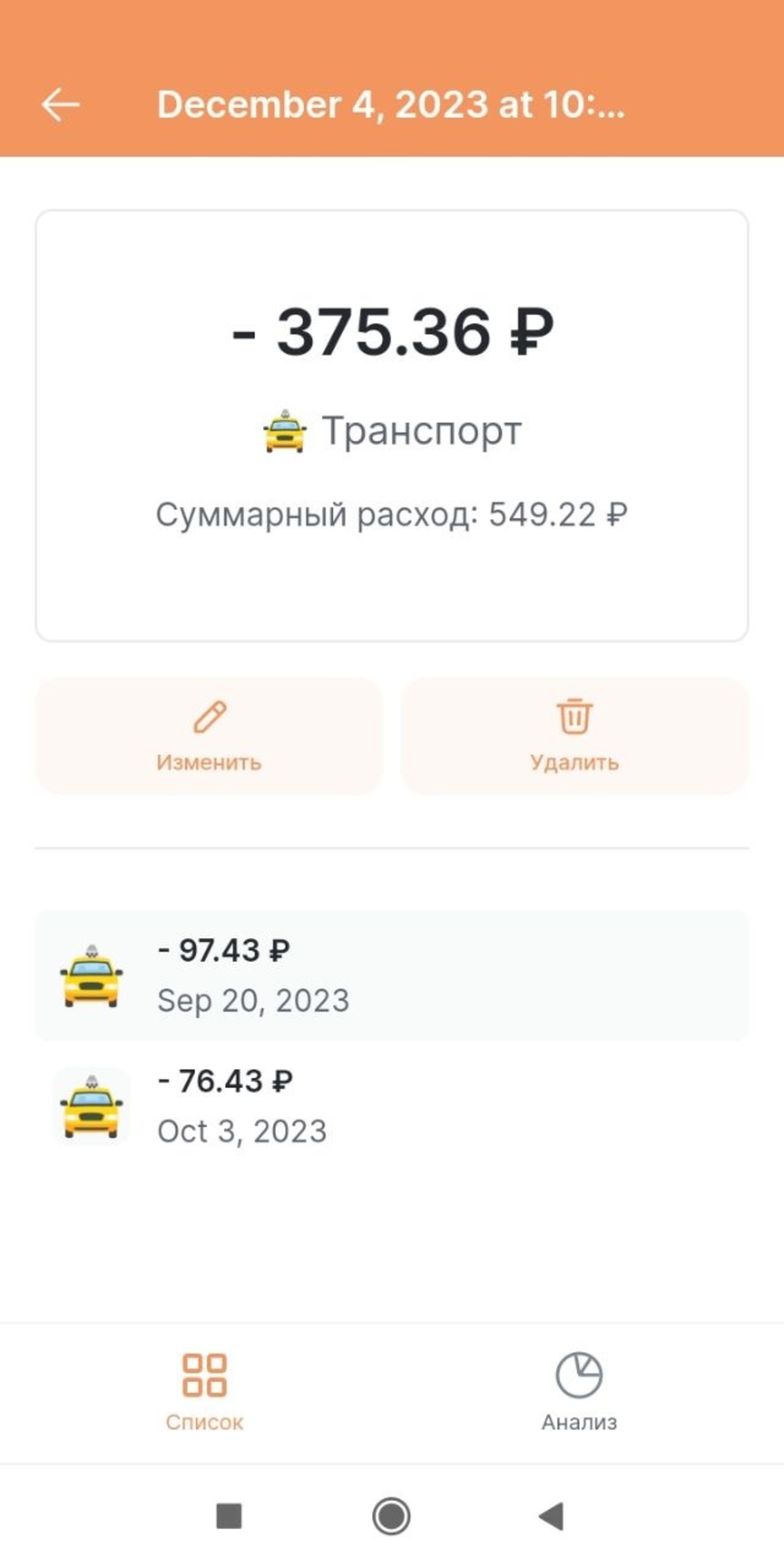Go back using the header arrow
This screenshot has height=1568, width=784.
tap(60, 105)
